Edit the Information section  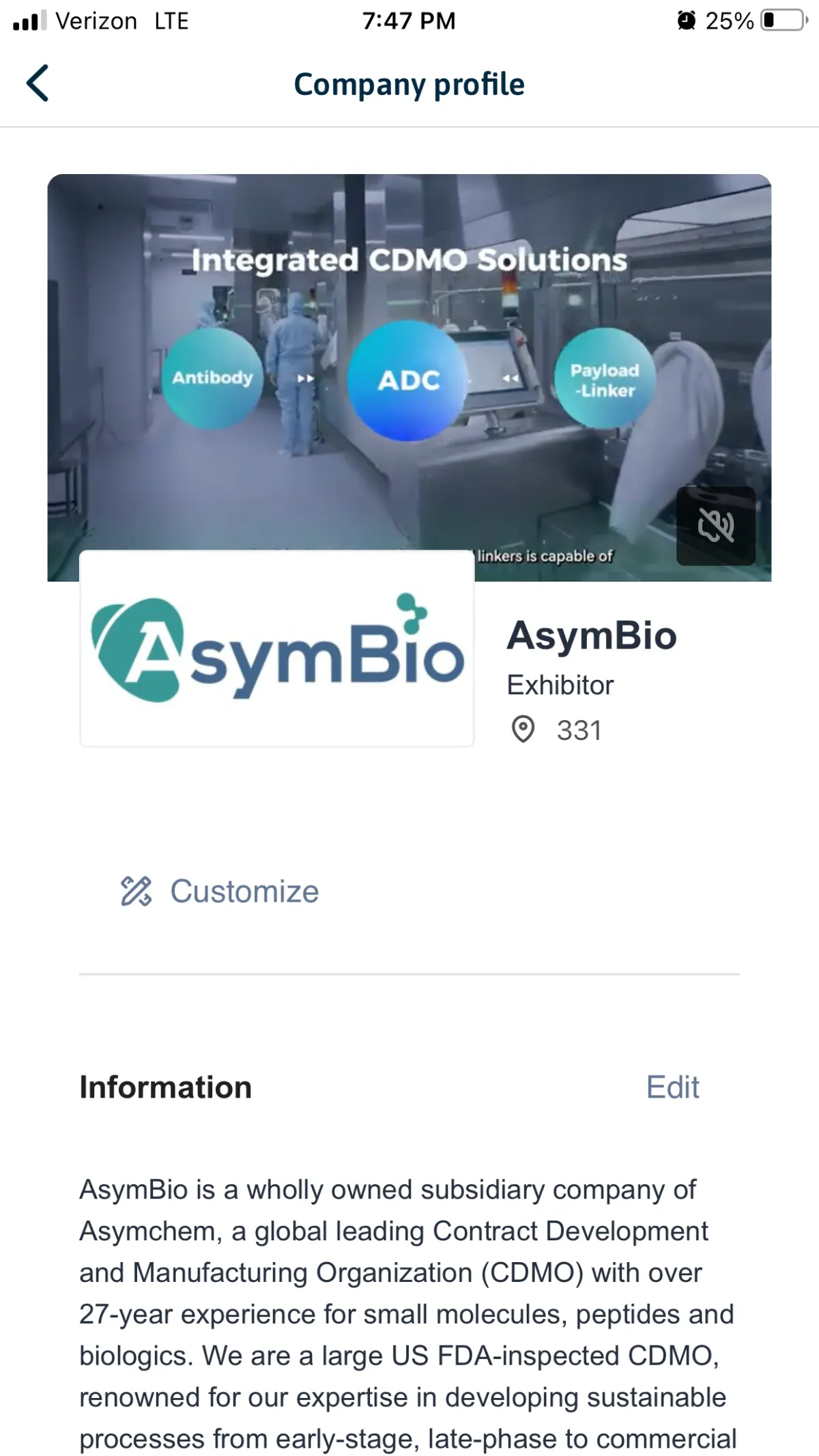click(x=672, y=1087)
